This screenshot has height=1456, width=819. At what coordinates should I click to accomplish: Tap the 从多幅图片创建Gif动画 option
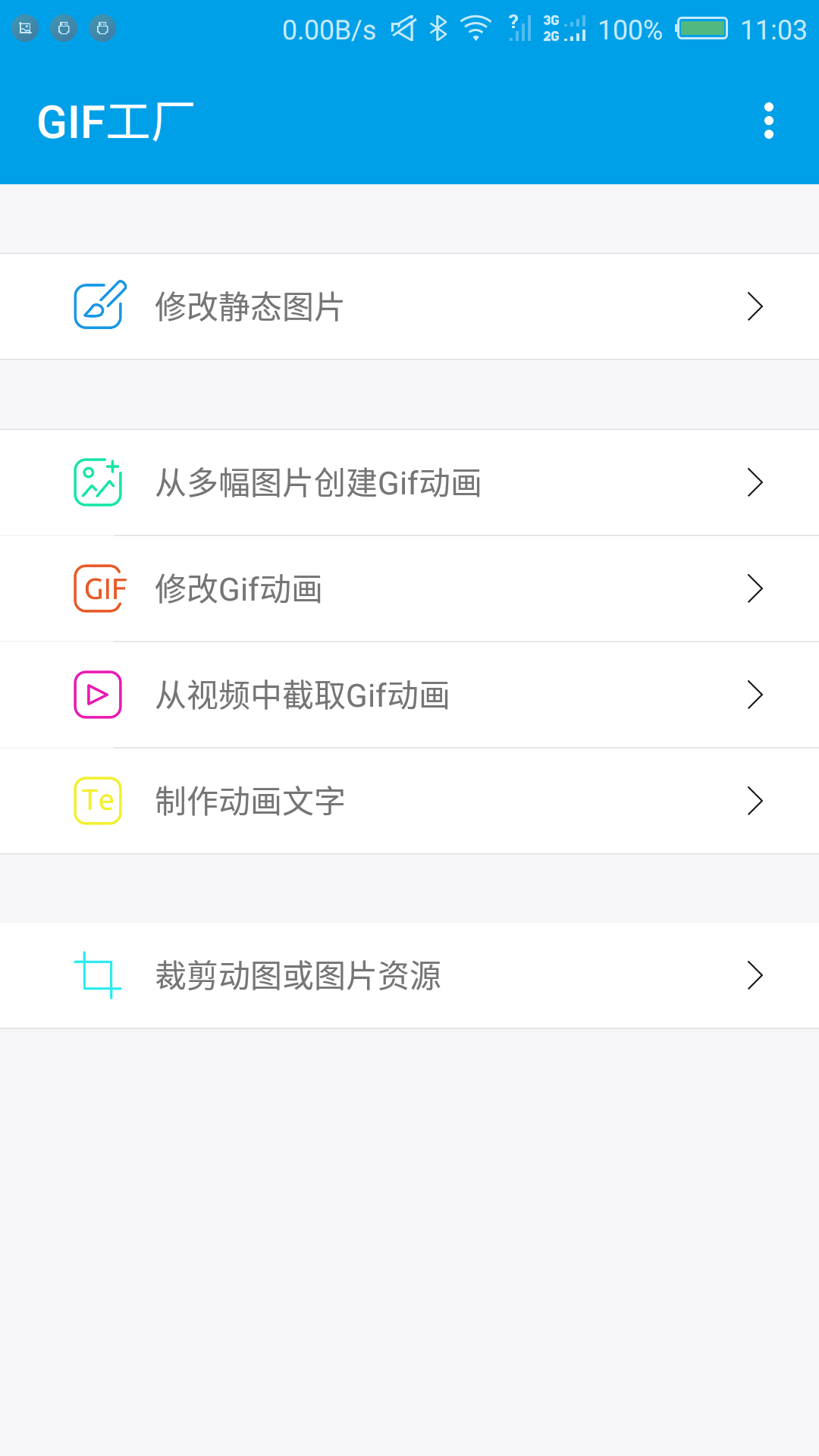point(318,482)
